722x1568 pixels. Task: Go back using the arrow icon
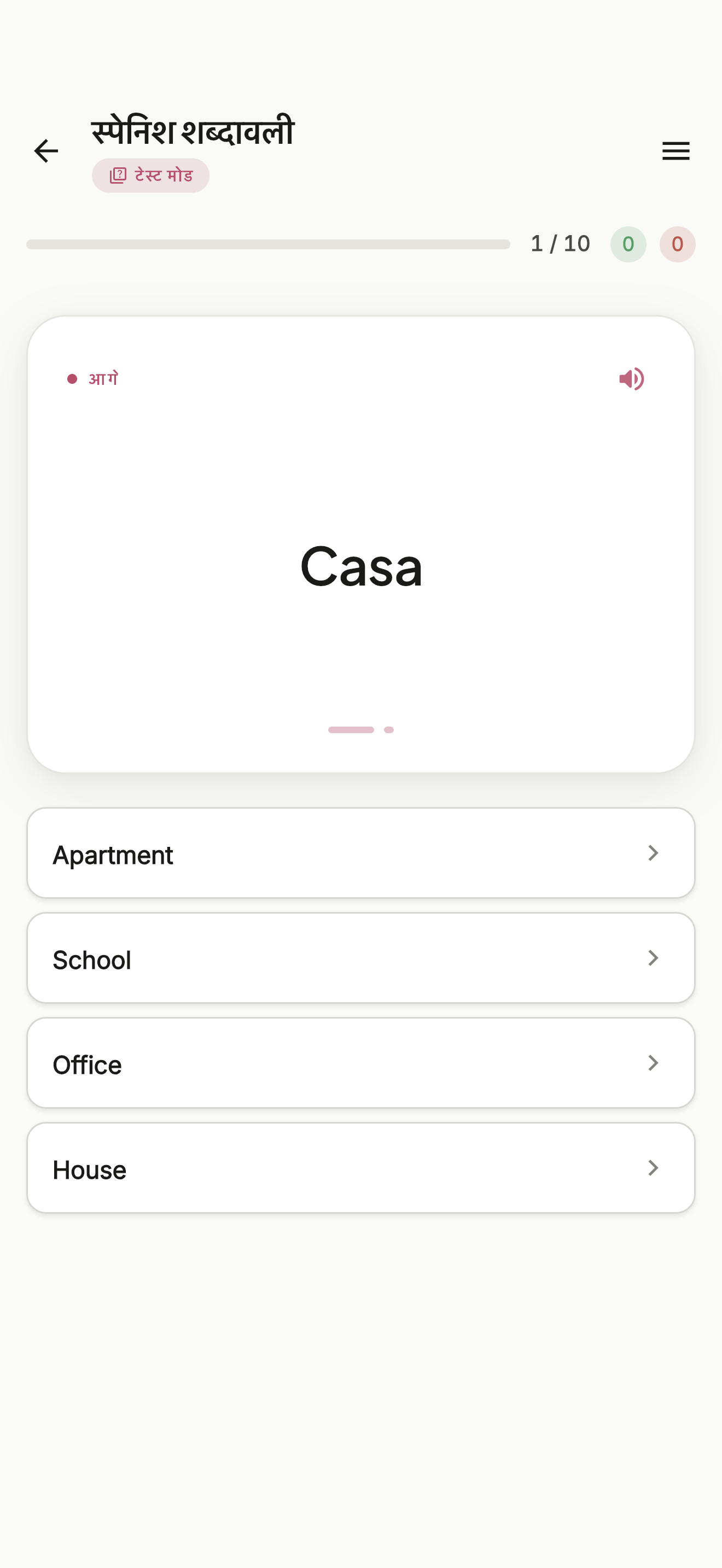click(x=46, y=151)
